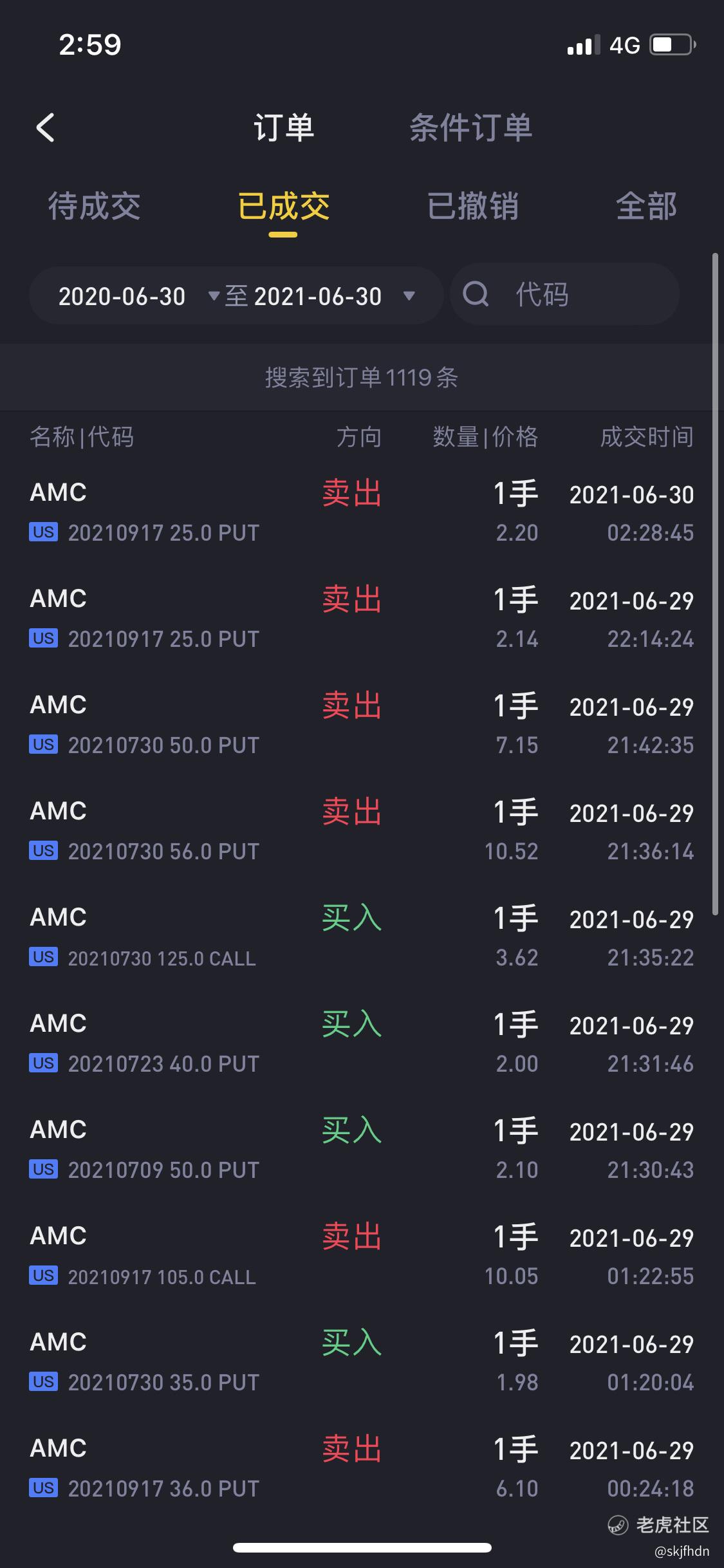The width and height of the screenshot is (724, 1568).
Task: Open the AMC 20210723 40.0 PUT order
Action: click(x=362, y=1043)
